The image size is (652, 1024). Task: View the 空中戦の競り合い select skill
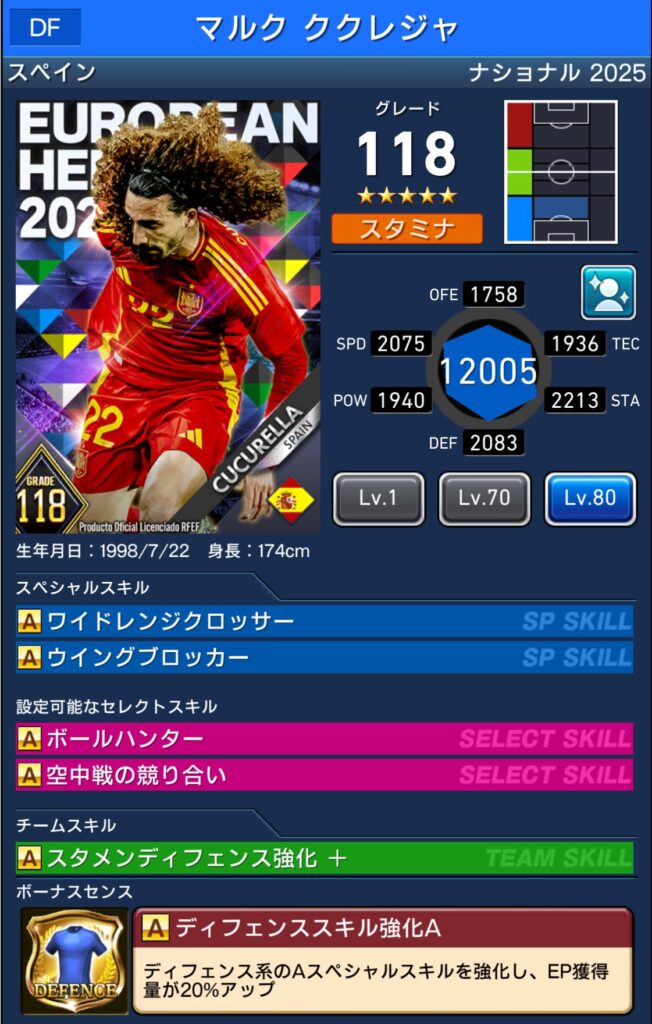[325, 775]
